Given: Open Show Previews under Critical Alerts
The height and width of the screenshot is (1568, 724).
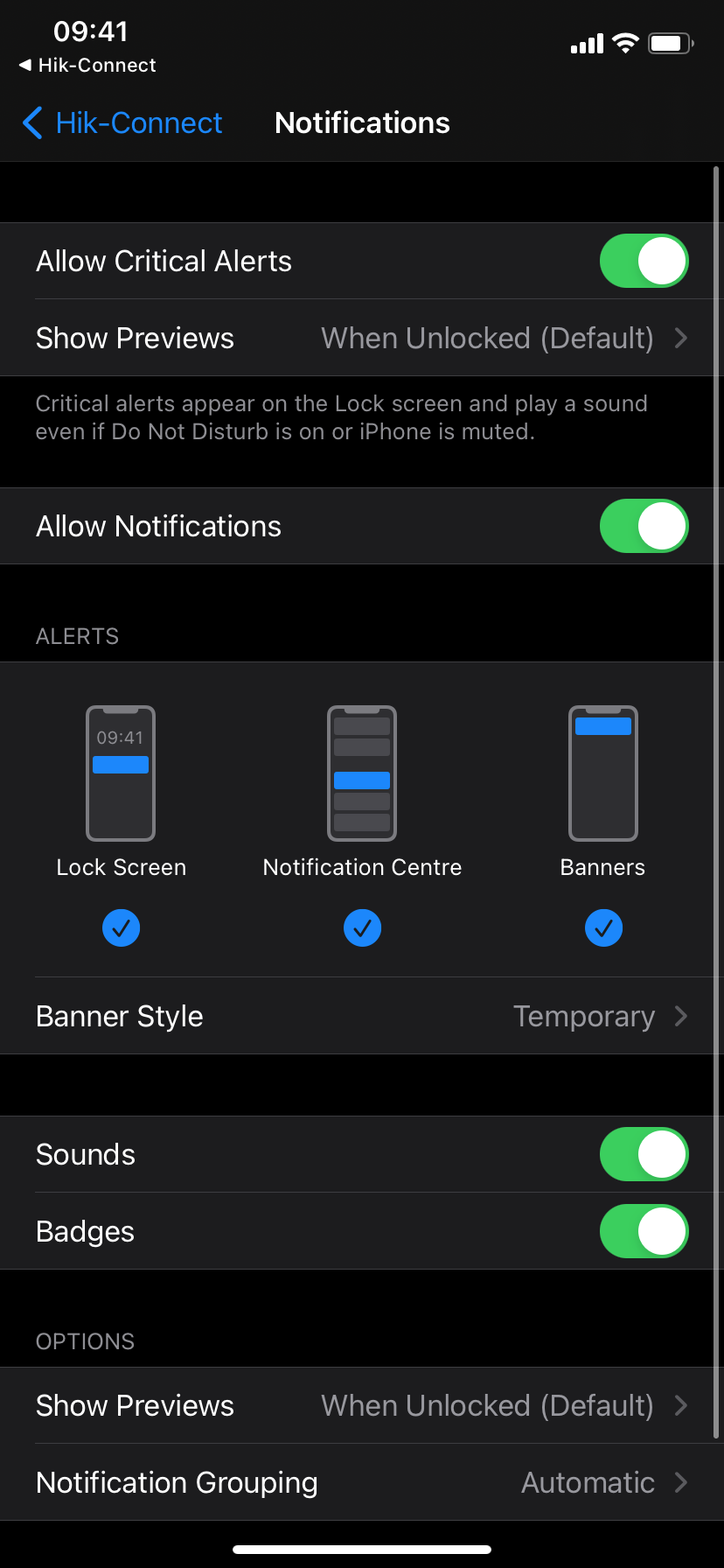Looking at the screenshot, I should 362,339.
